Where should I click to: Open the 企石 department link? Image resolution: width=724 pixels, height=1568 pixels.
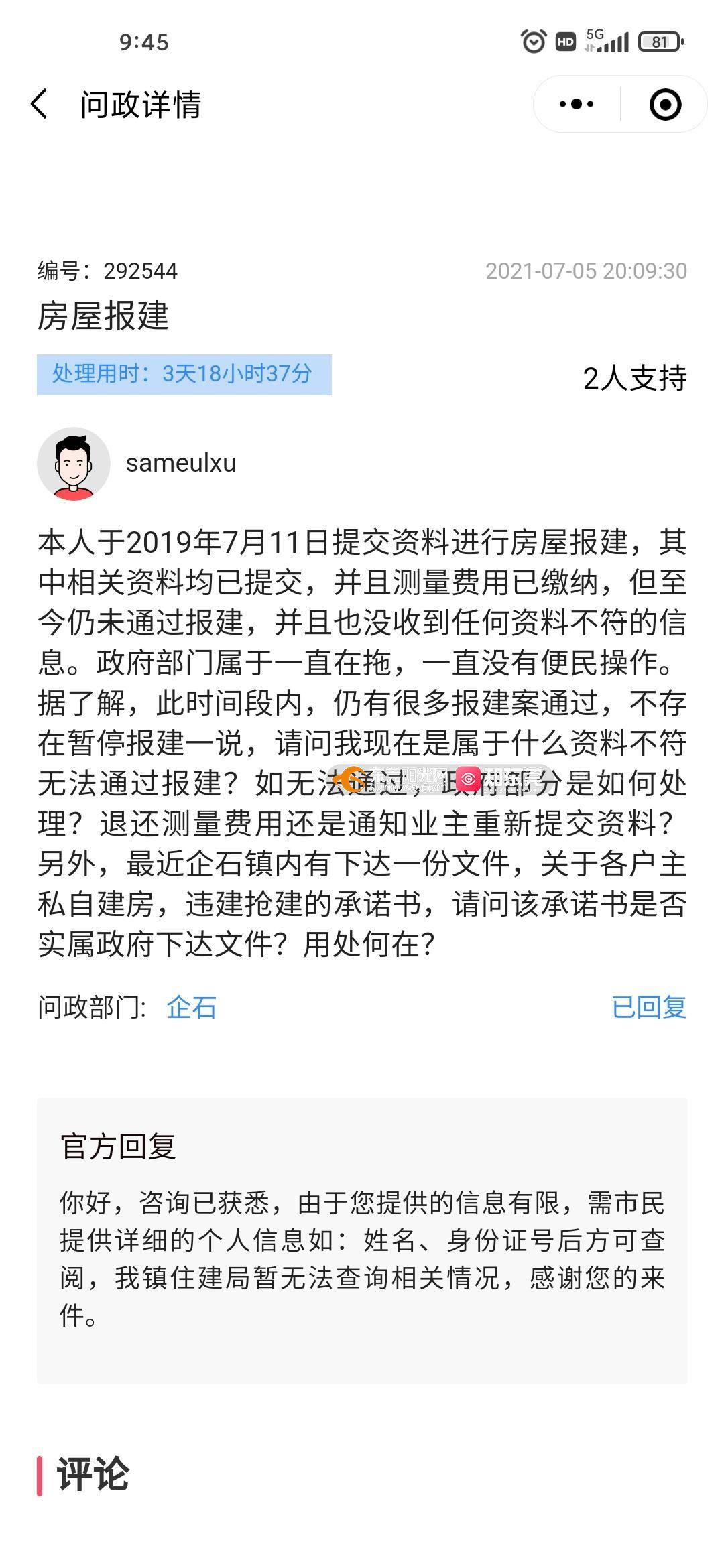click(x=191, y=1007)
